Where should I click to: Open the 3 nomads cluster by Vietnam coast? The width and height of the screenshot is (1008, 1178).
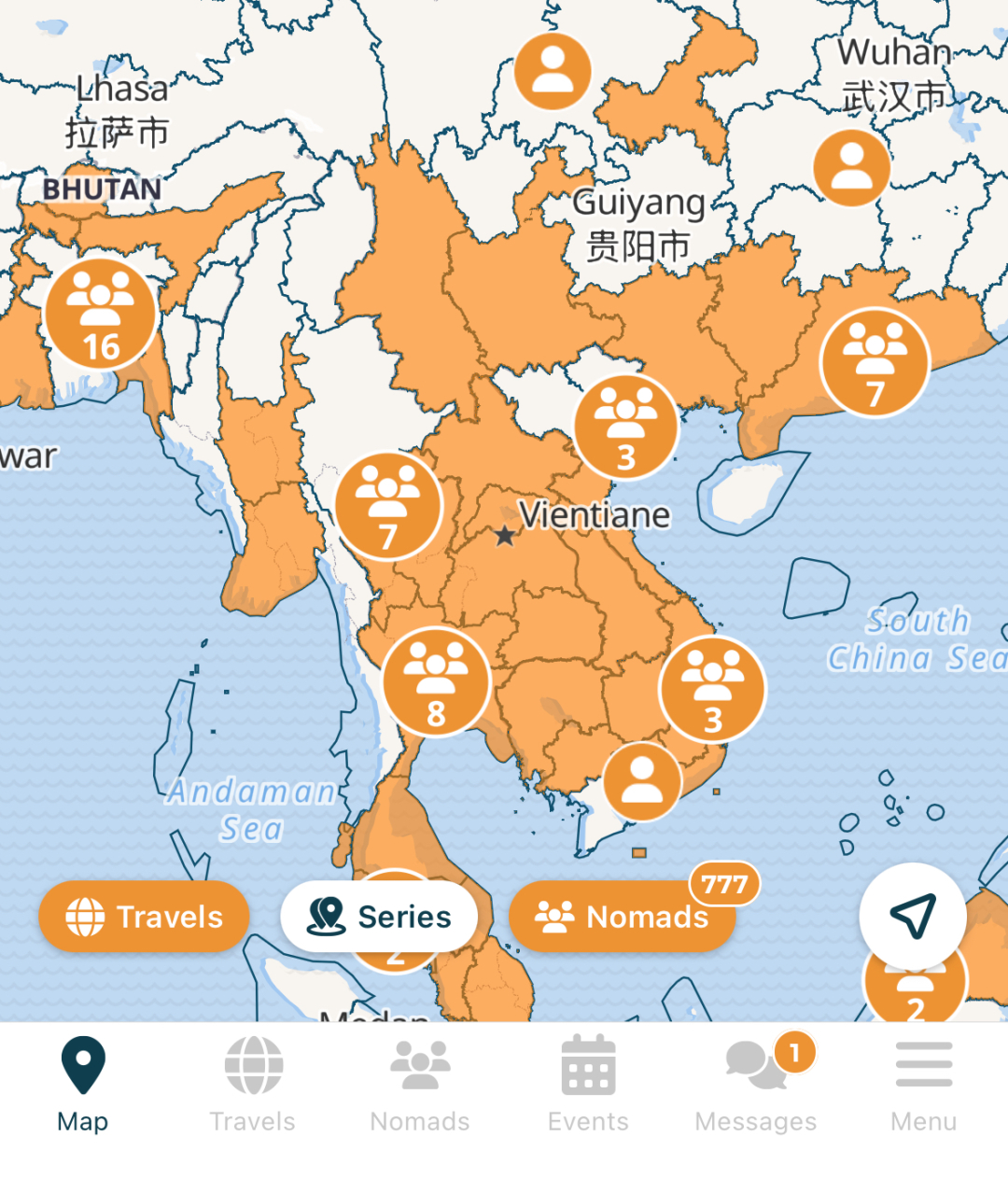(x=712, y=690)
